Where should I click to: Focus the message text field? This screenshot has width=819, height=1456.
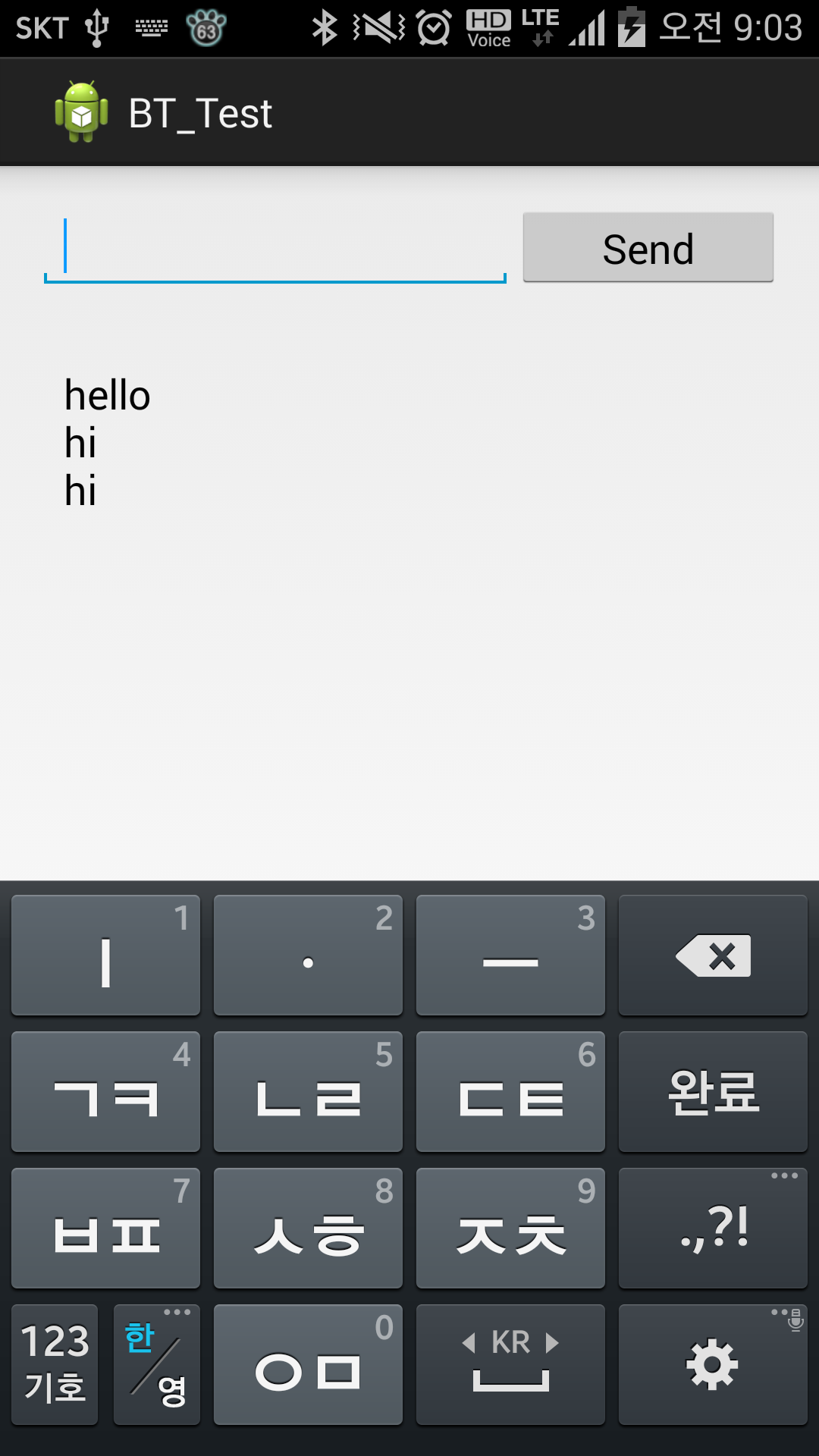point(275,248)
